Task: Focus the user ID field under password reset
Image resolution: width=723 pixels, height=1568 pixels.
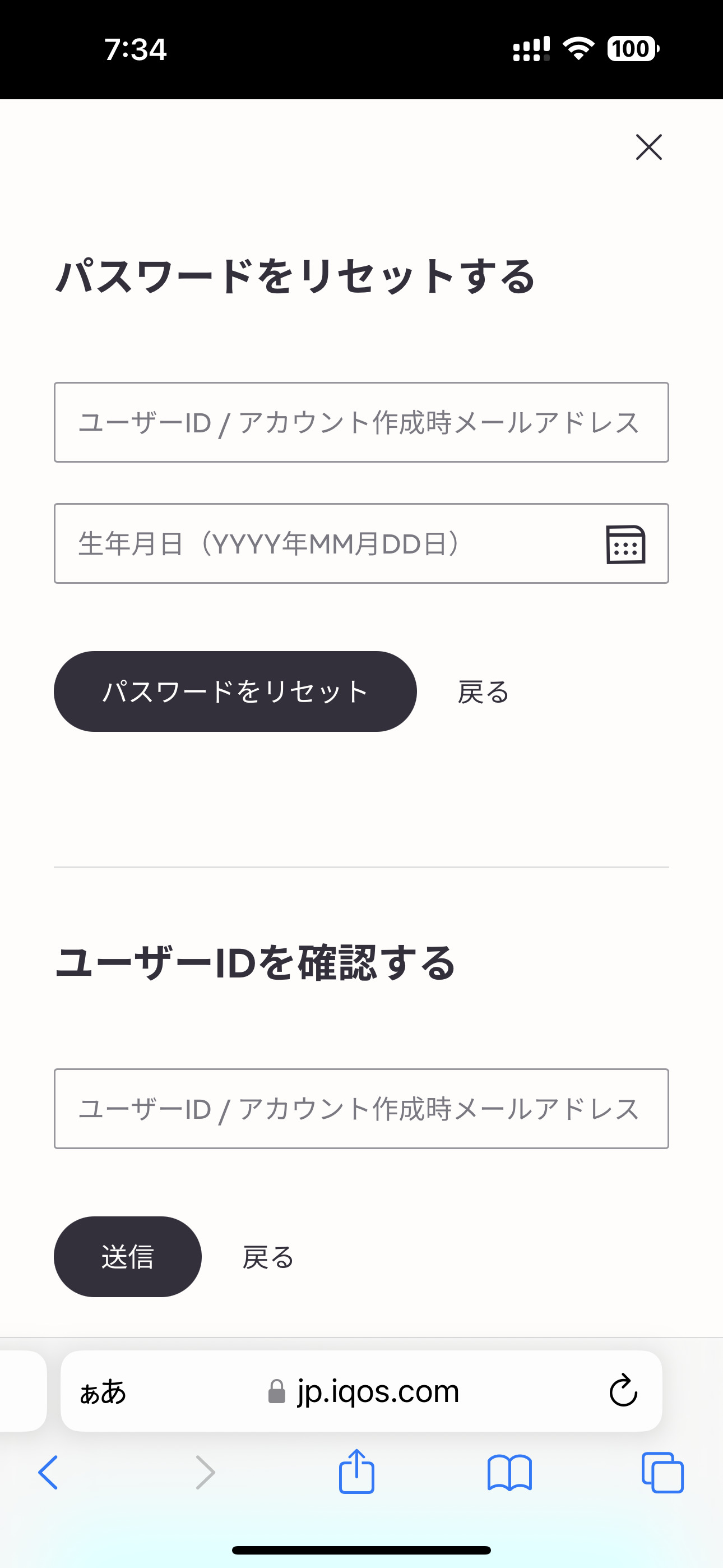Action: pos(361,422)
